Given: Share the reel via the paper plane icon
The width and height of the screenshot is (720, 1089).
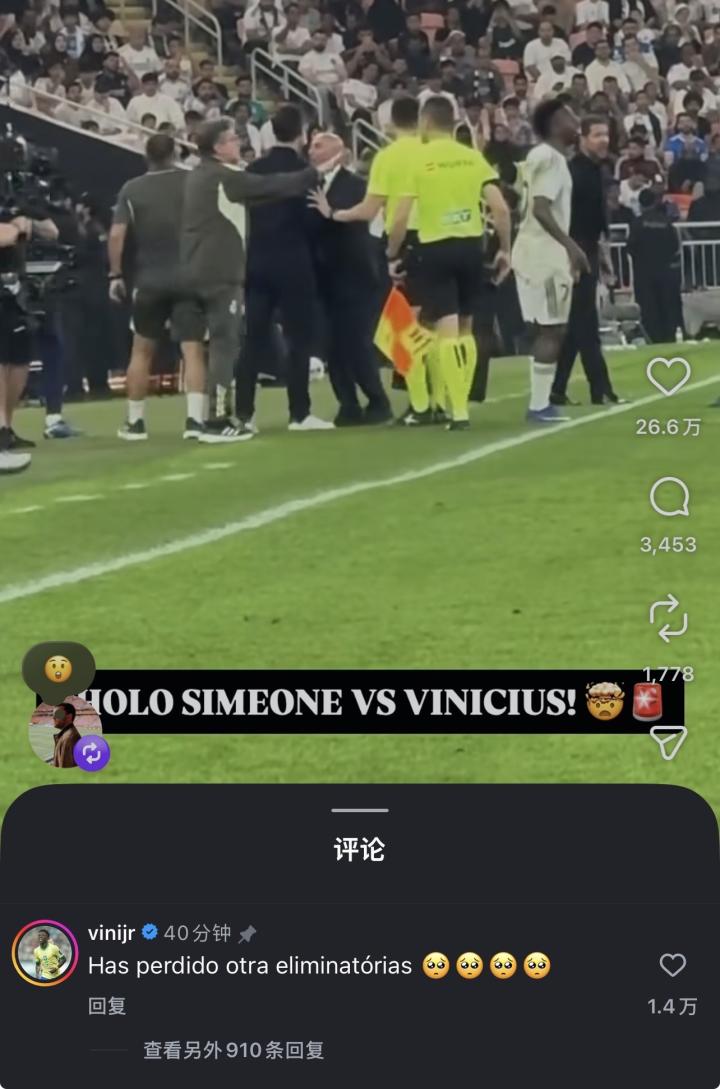Looking at the screenshot, I should point(668,741).
